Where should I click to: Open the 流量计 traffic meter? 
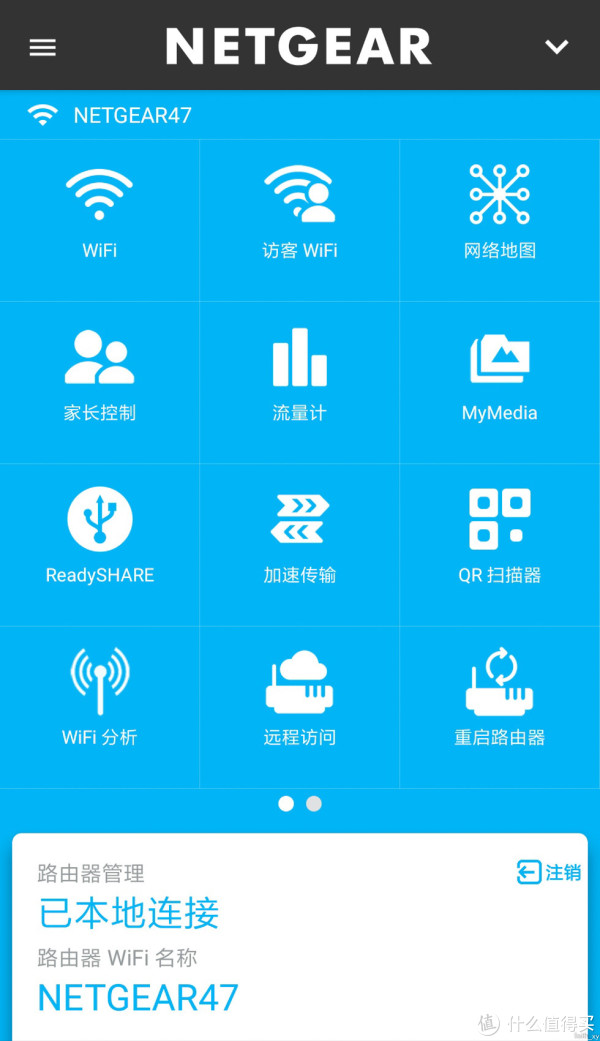tap(299, 382)
